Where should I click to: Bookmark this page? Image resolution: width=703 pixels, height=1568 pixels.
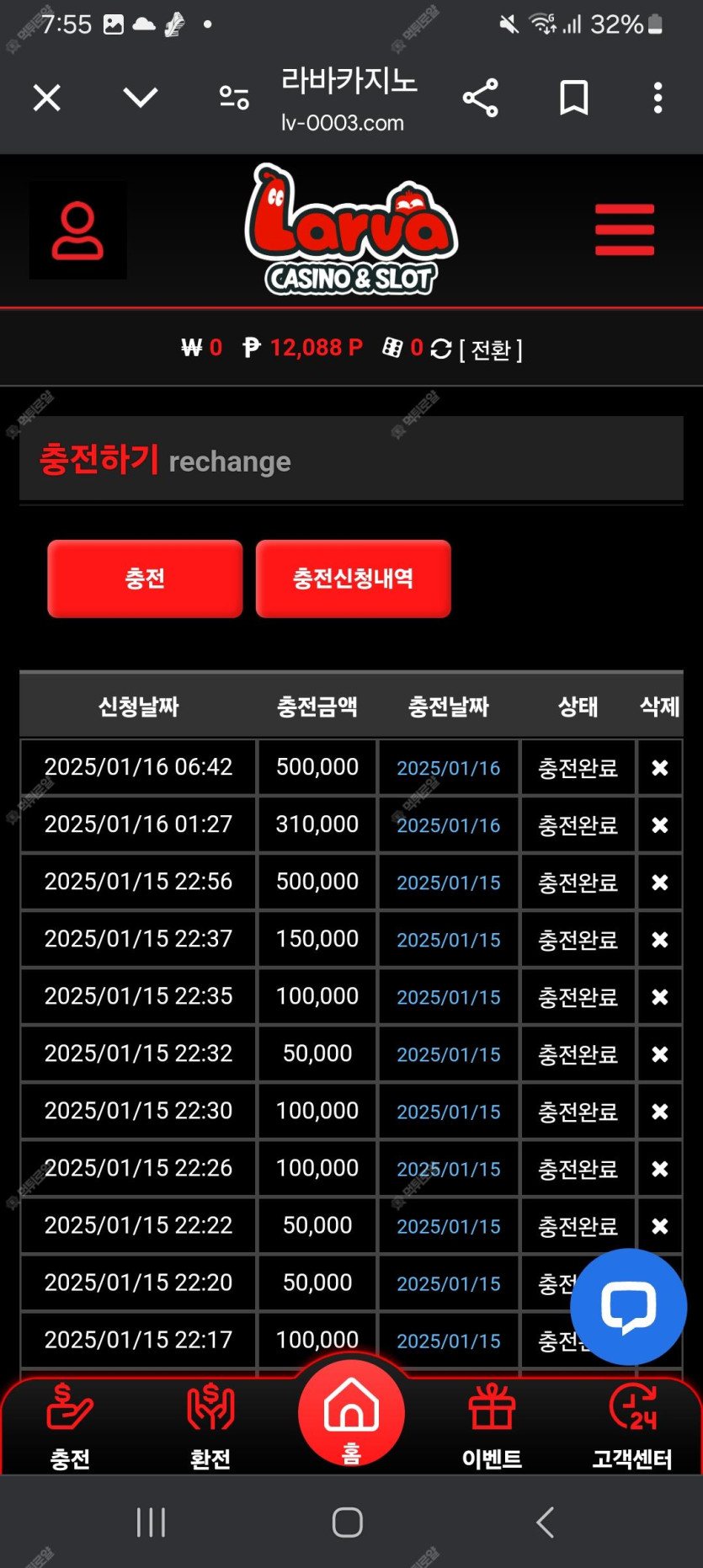click(573, 98)
